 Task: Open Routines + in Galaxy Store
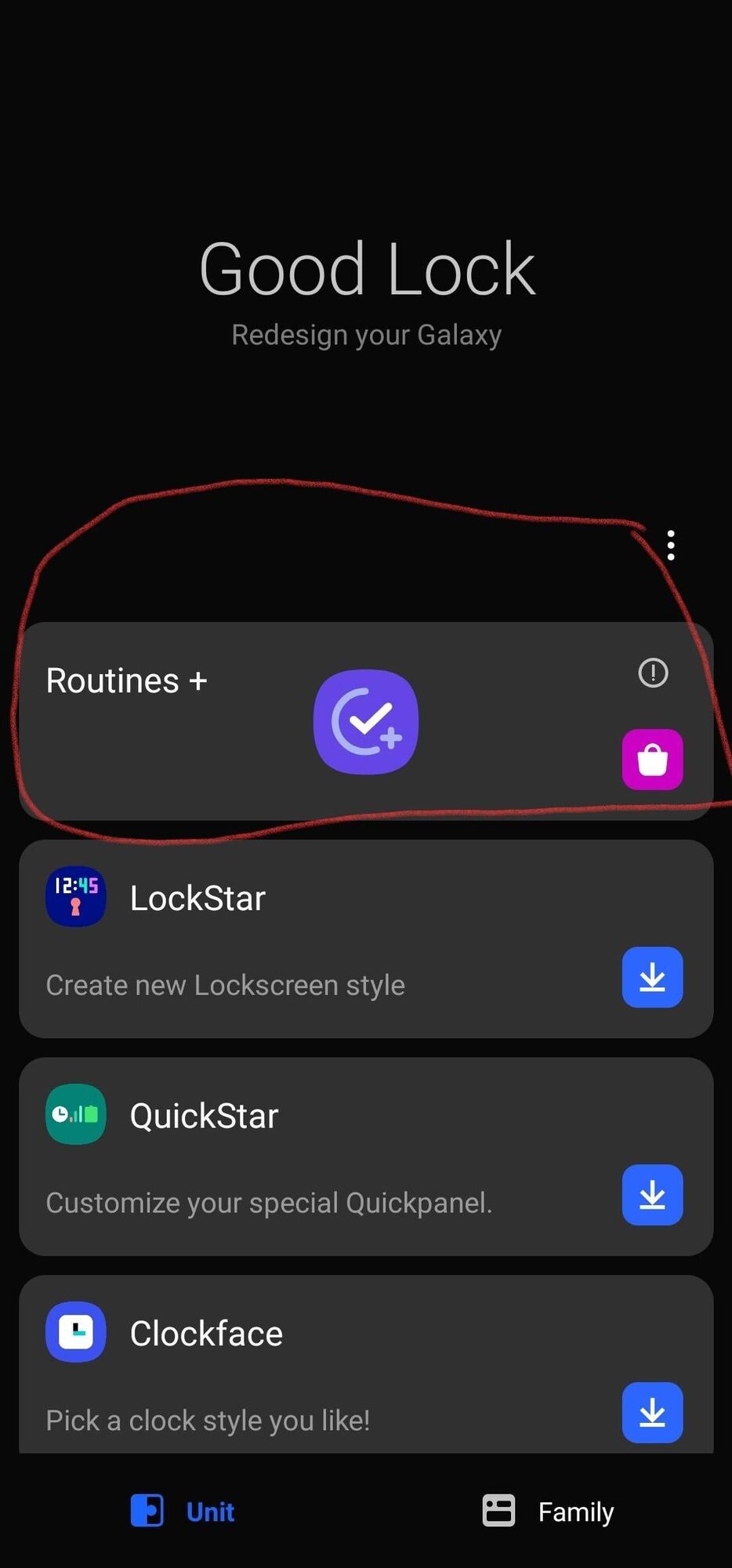click(x=652, y=759)
